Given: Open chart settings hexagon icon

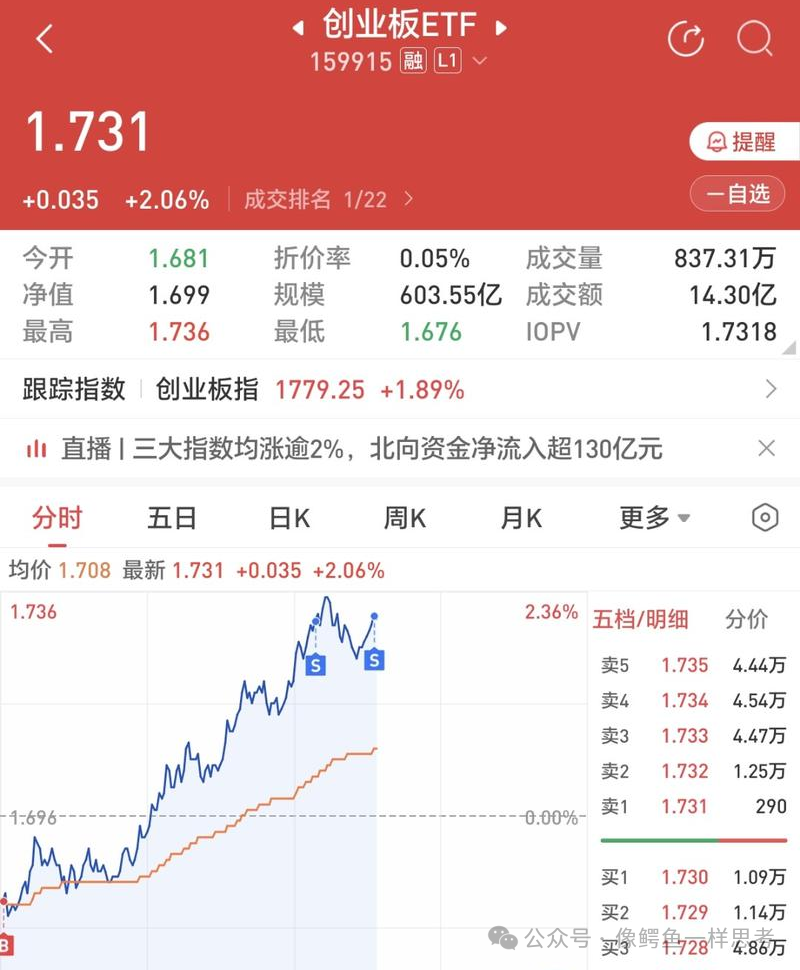Looking at the screenshot, I should click(x=765, y=518).
